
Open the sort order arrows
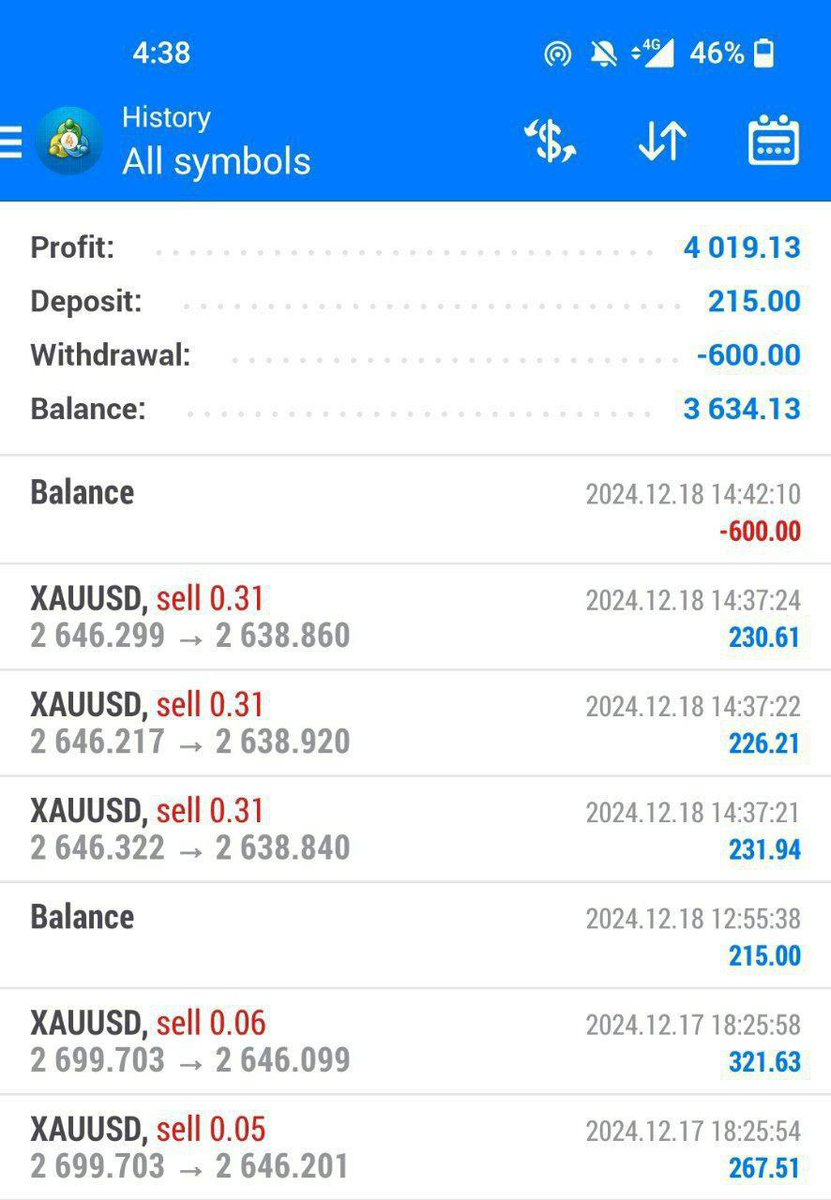[x=662, y=141]
